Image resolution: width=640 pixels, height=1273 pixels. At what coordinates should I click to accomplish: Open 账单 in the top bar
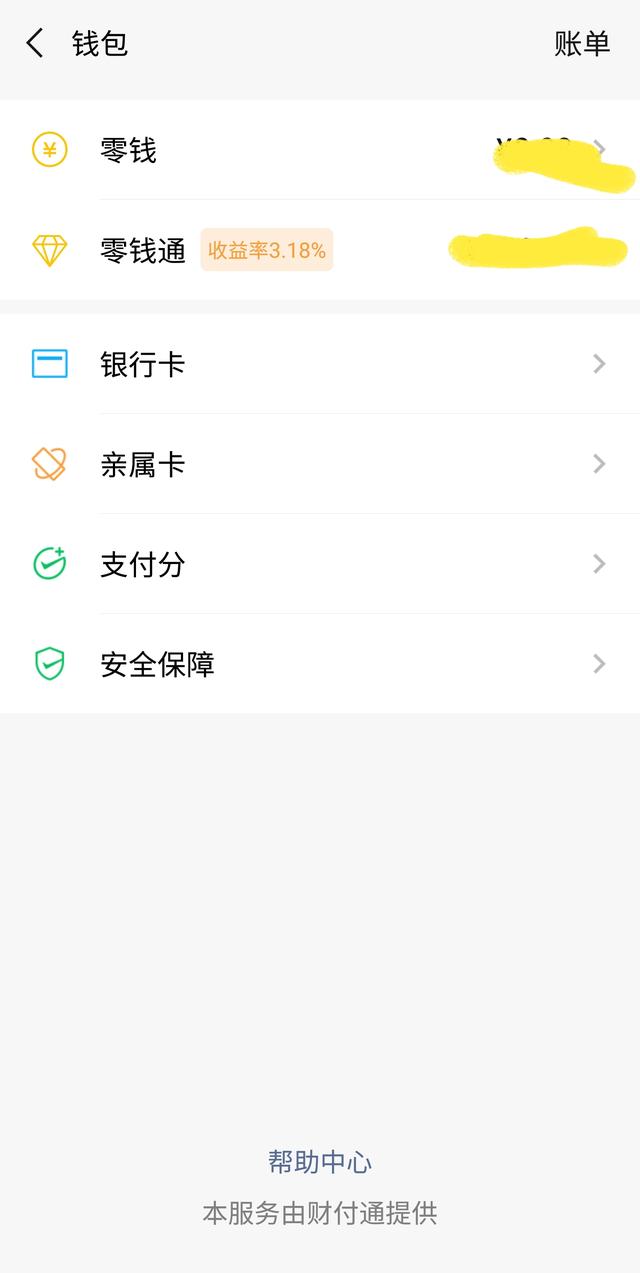(582, 44)
